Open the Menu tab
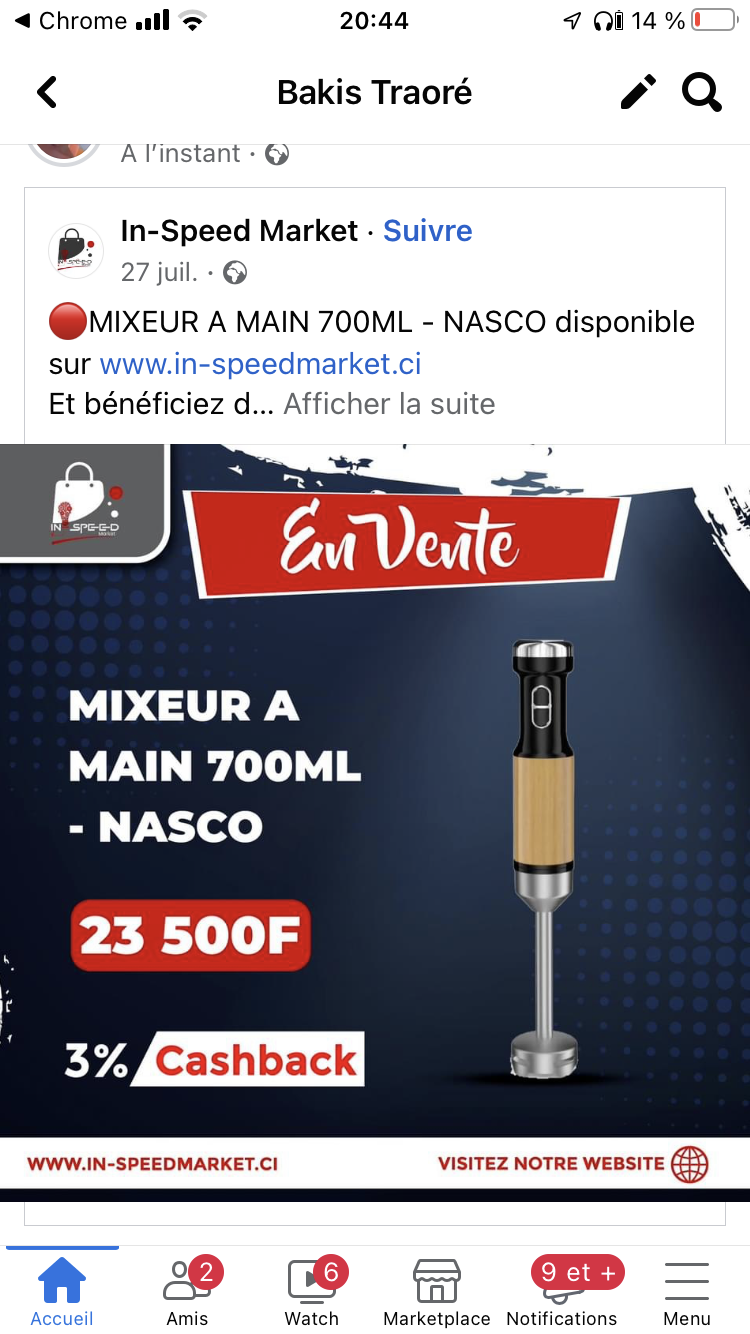This screenshot has height=1334, width=750. pos(687,1292)
